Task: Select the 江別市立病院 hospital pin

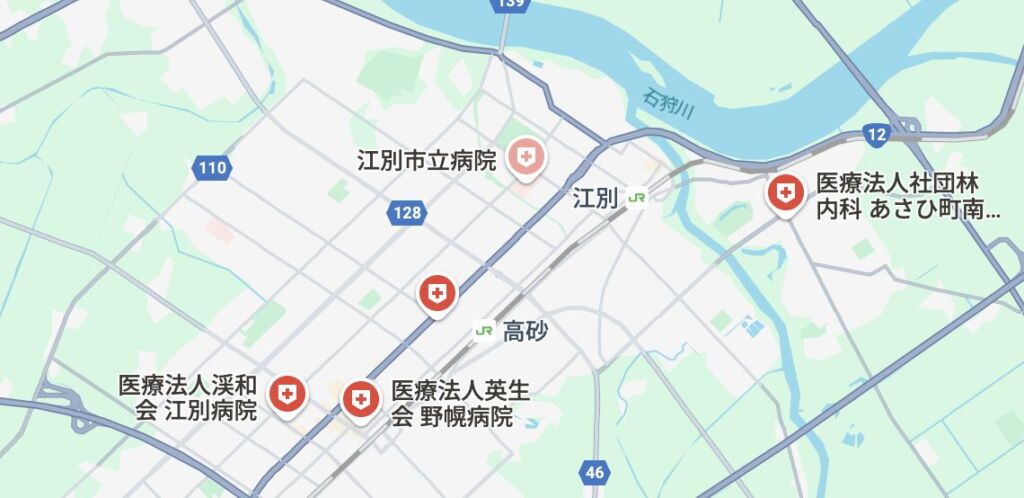Action: coord(525,158)
